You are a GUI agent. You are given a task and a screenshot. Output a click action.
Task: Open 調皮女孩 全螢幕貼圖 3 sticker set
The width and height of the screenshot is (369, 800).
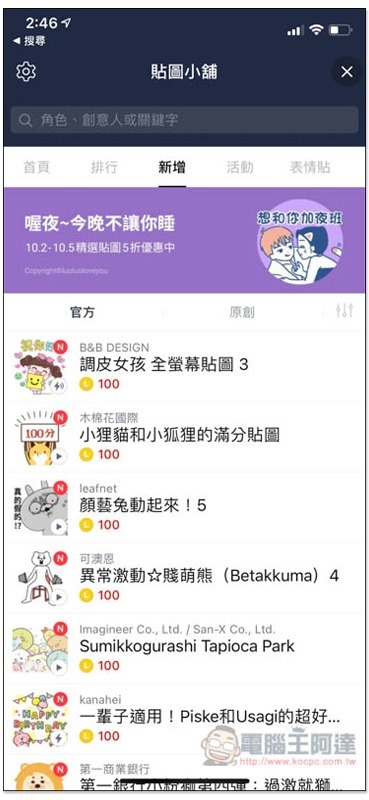coord(184,366)
